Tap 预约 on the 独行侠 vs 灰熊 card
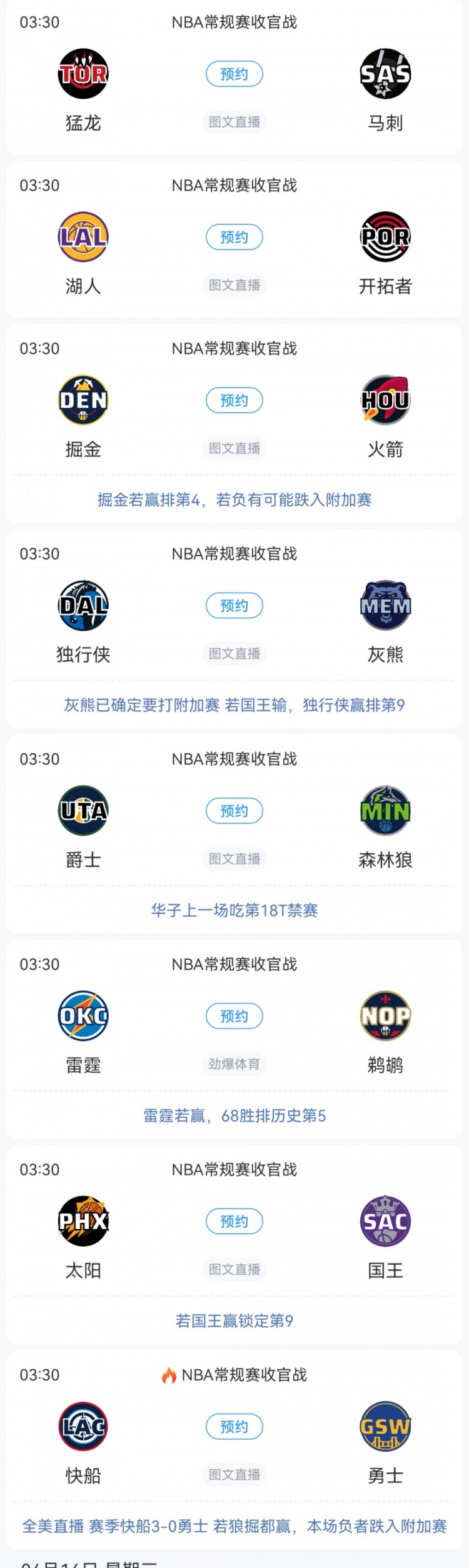 [234, 605]
